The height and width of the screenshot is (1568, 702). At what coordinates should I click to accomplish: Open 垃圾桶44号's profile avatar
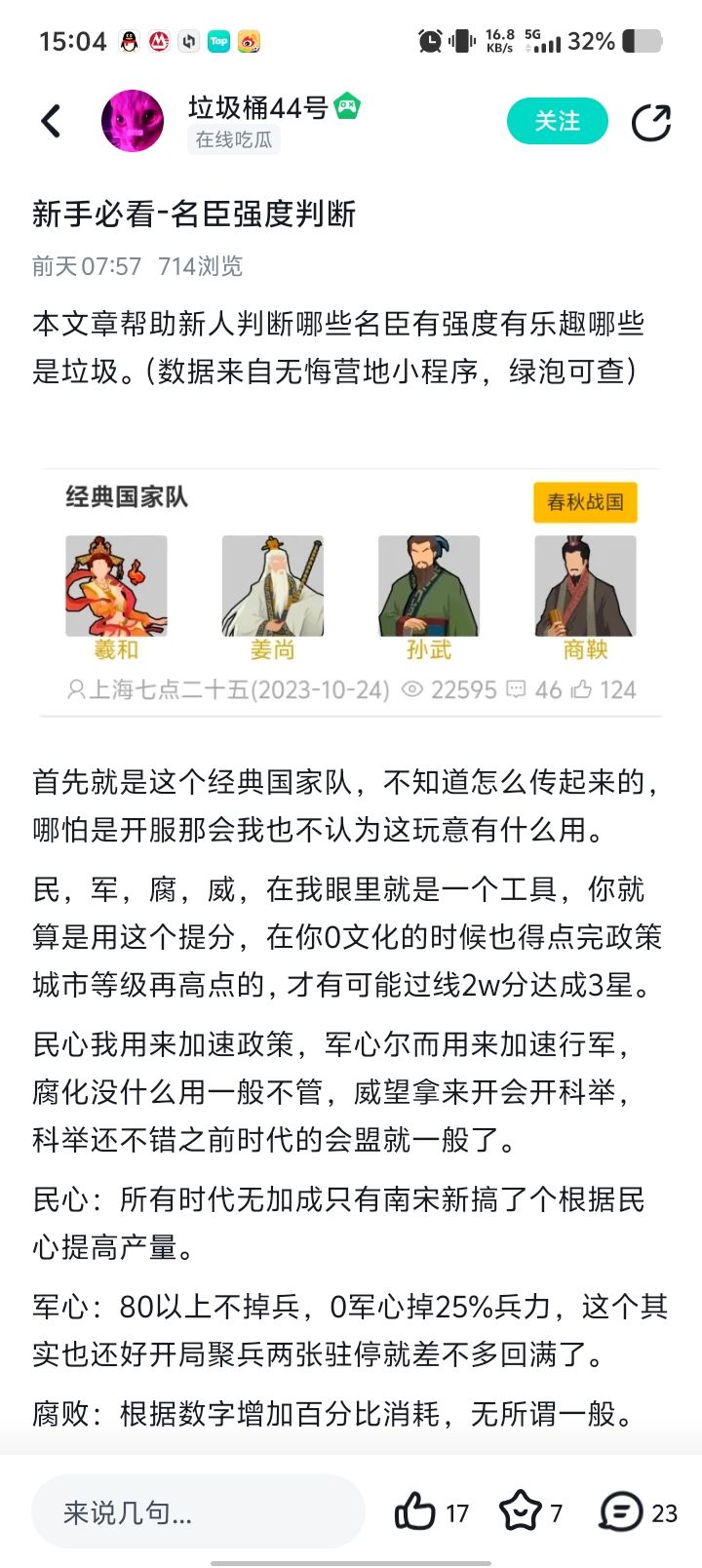(133, 121)
